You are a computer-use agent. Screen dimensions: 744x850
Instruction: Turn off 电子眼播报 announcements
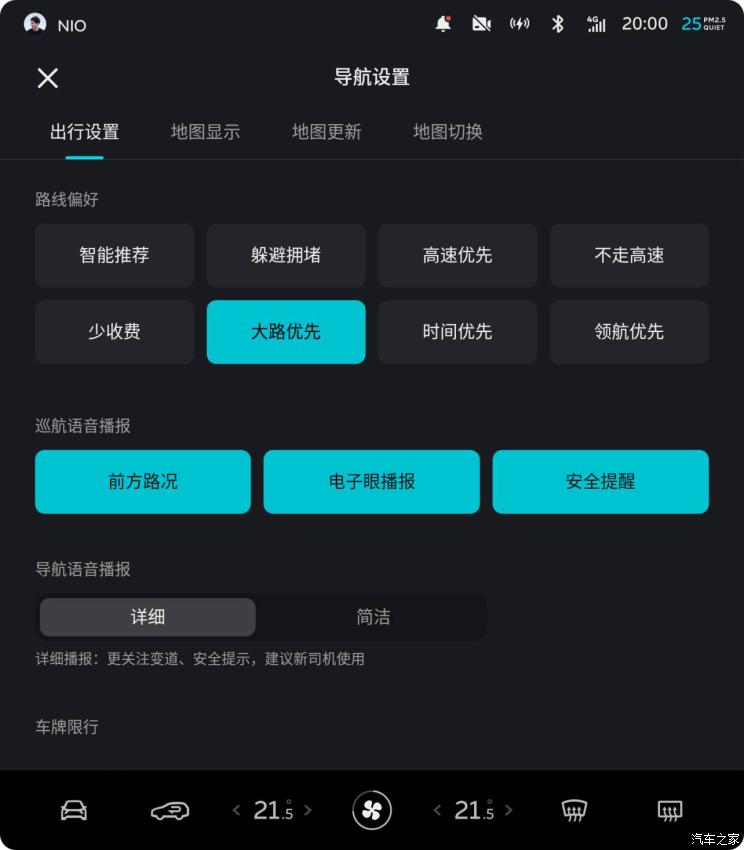coord(371,481)
